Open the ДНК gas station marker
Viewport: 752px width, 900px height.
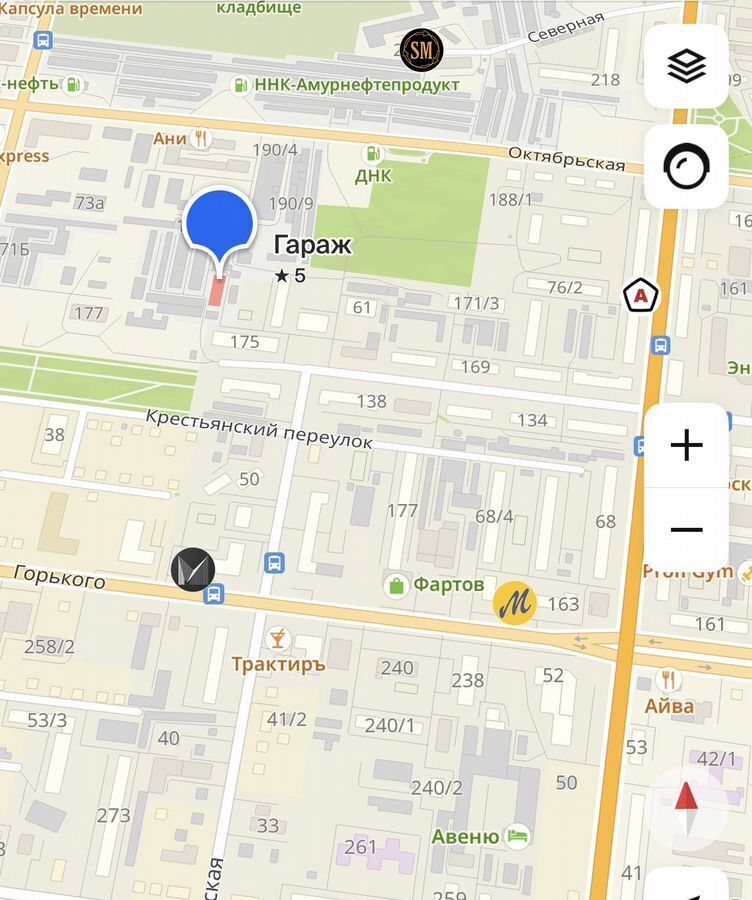373,154
